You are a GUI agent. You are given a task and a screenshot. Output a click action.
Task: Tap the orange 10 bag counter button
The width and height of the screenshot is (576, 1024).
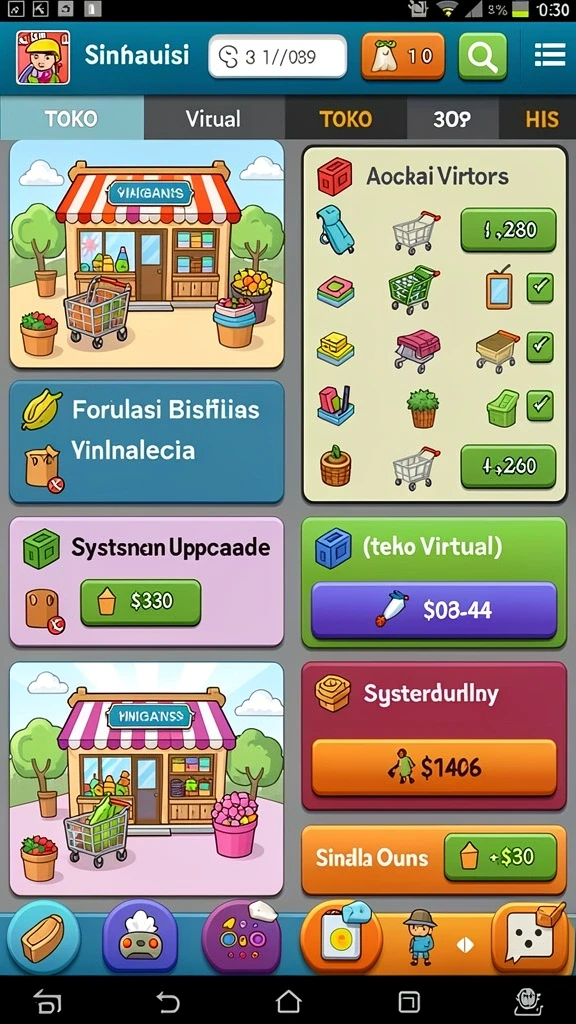(x=403, y=57)
